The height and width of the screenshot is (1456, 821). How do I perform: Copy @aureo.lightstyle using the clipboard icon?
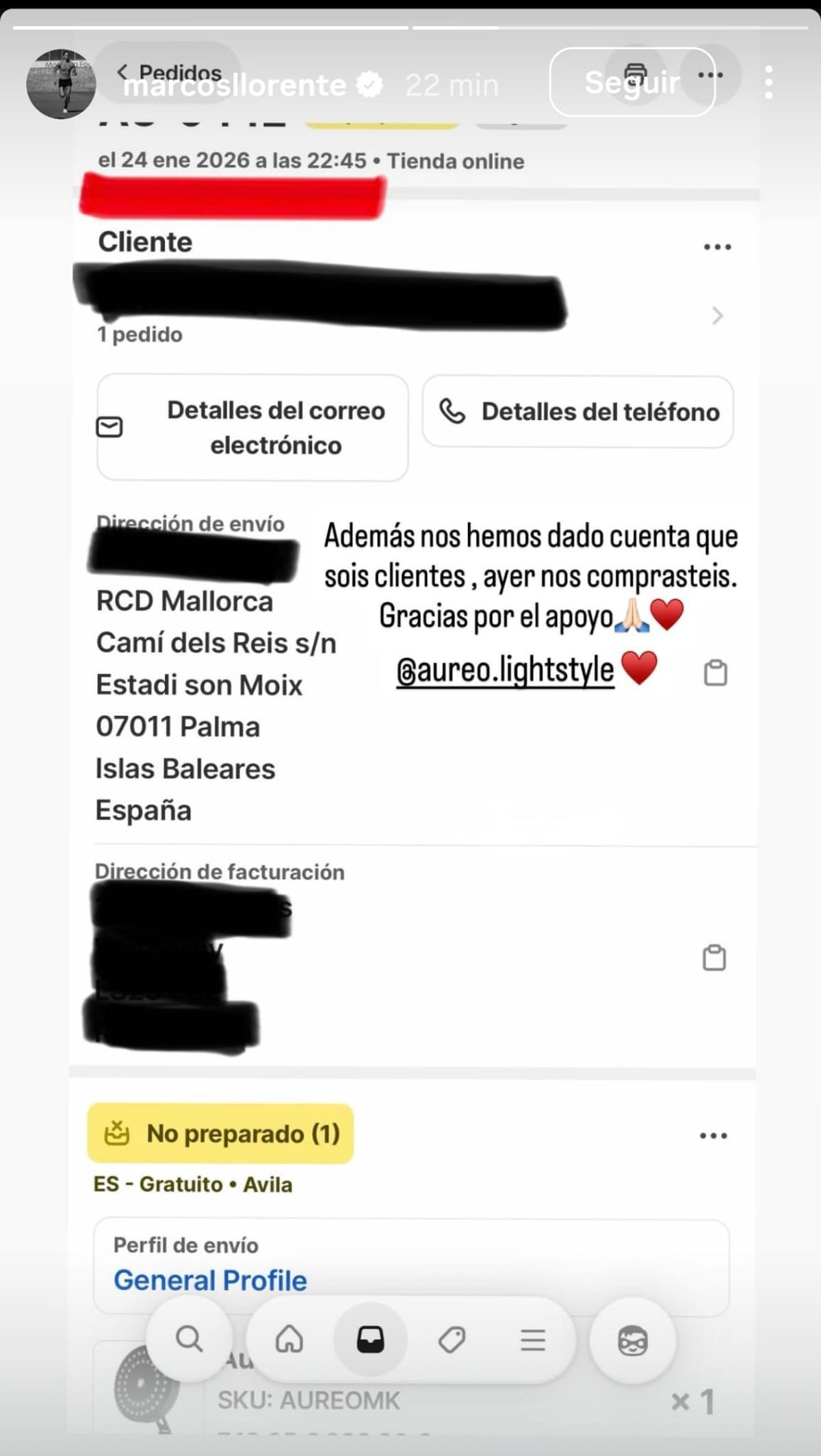click(x=716, y=673)
